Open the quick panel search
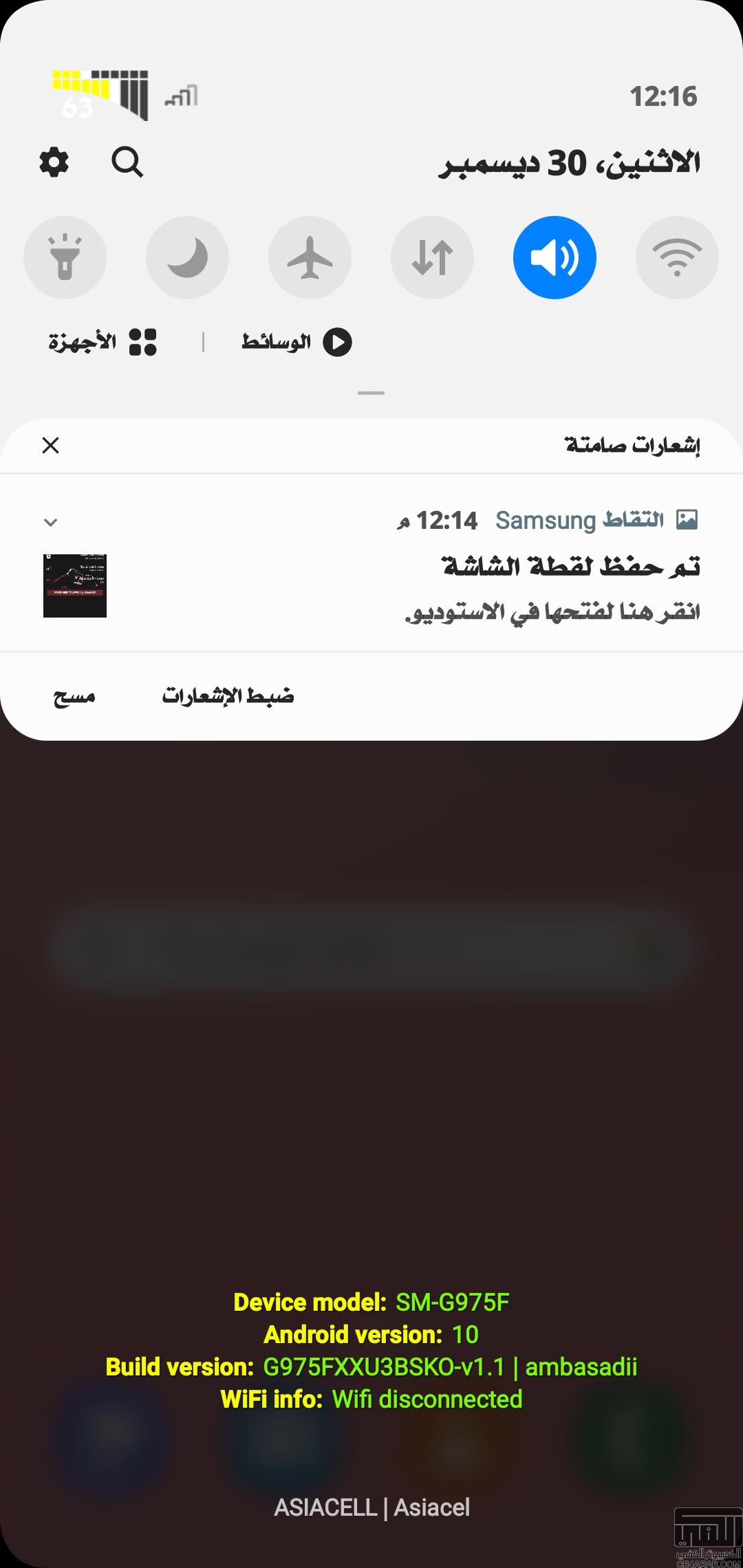The height and width of the screenshot is (1568, 743). [127, 162]
